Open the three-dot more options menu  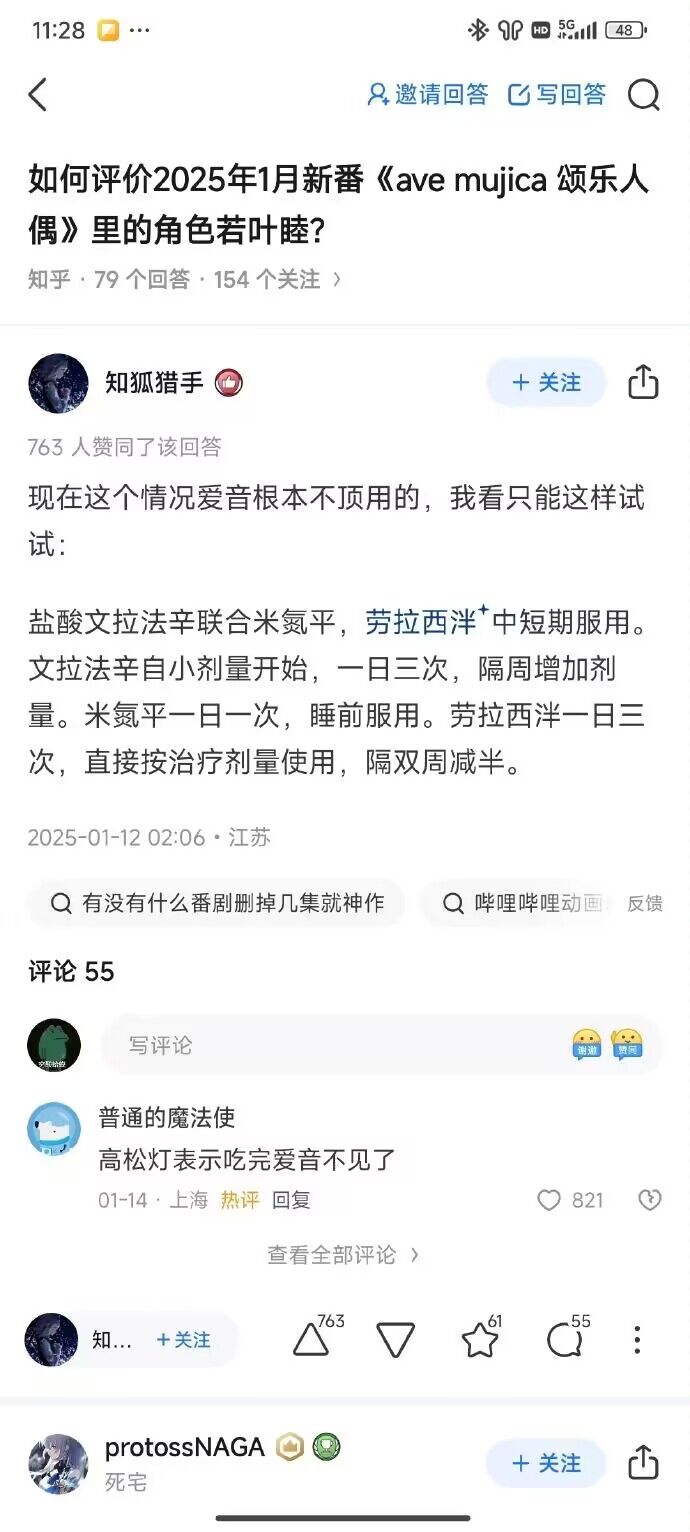[x=637, y=1340]
